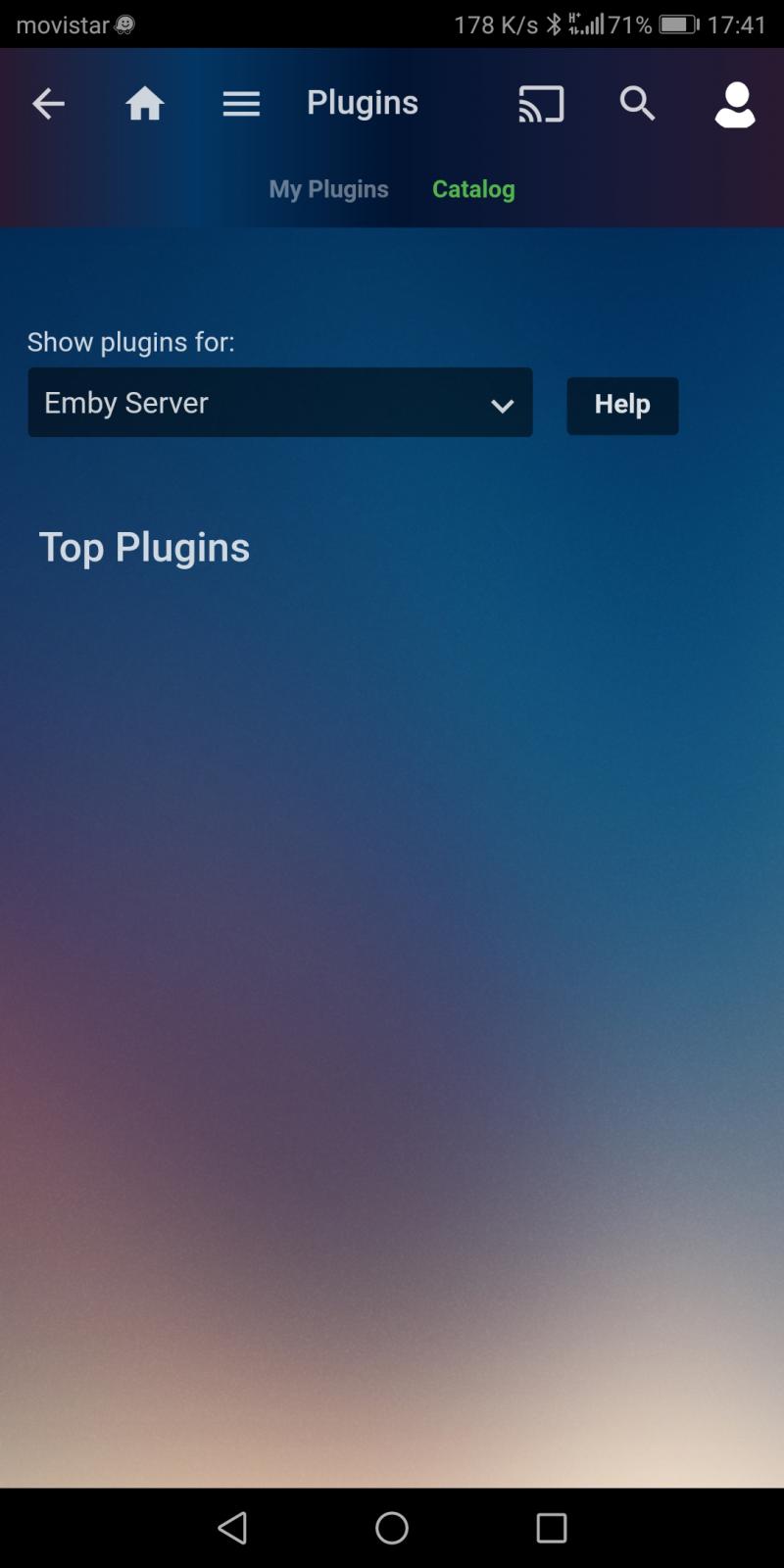
Task: Open the Emby home screen
Action: click(x=144, y=104)
